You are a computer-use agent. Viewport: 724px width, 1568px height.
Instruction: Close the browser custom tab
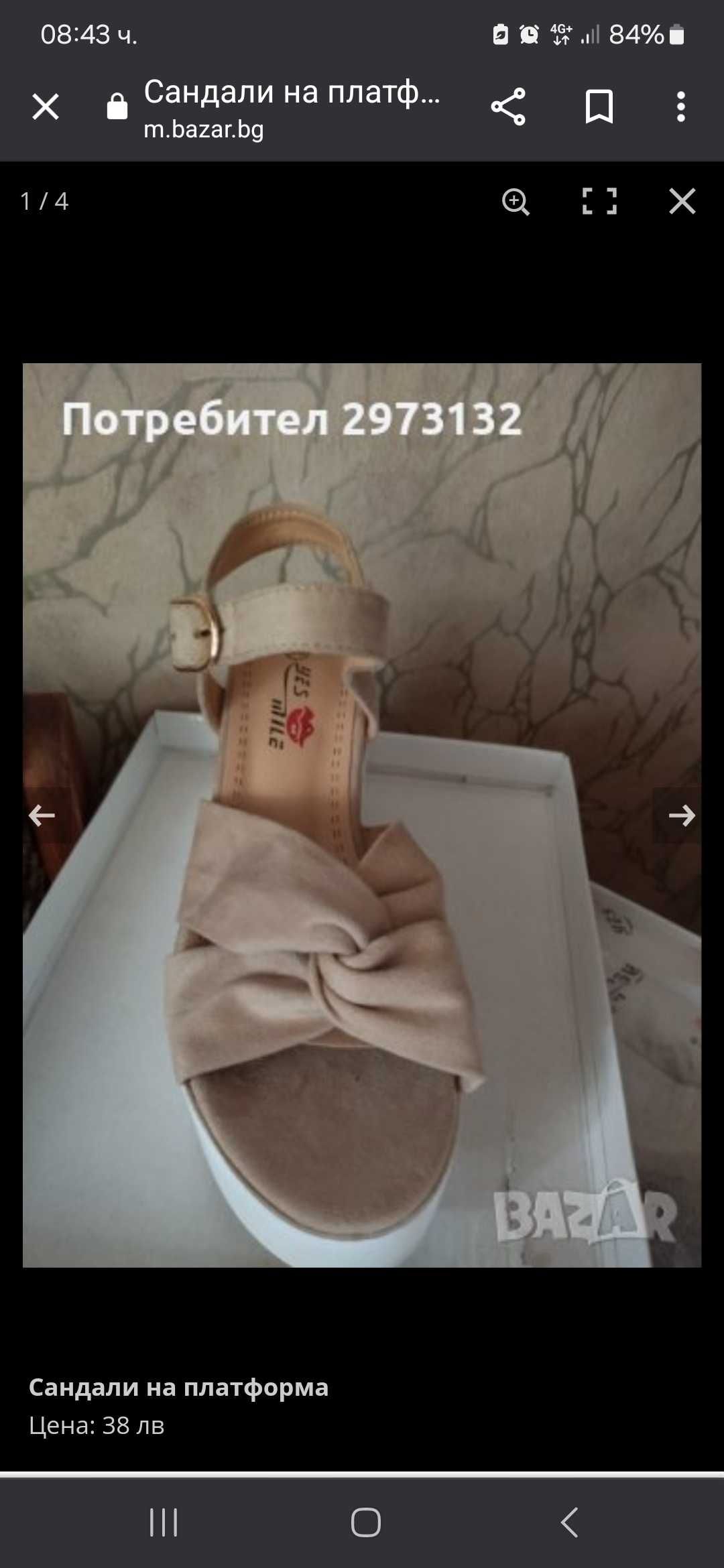pos(46,107)
